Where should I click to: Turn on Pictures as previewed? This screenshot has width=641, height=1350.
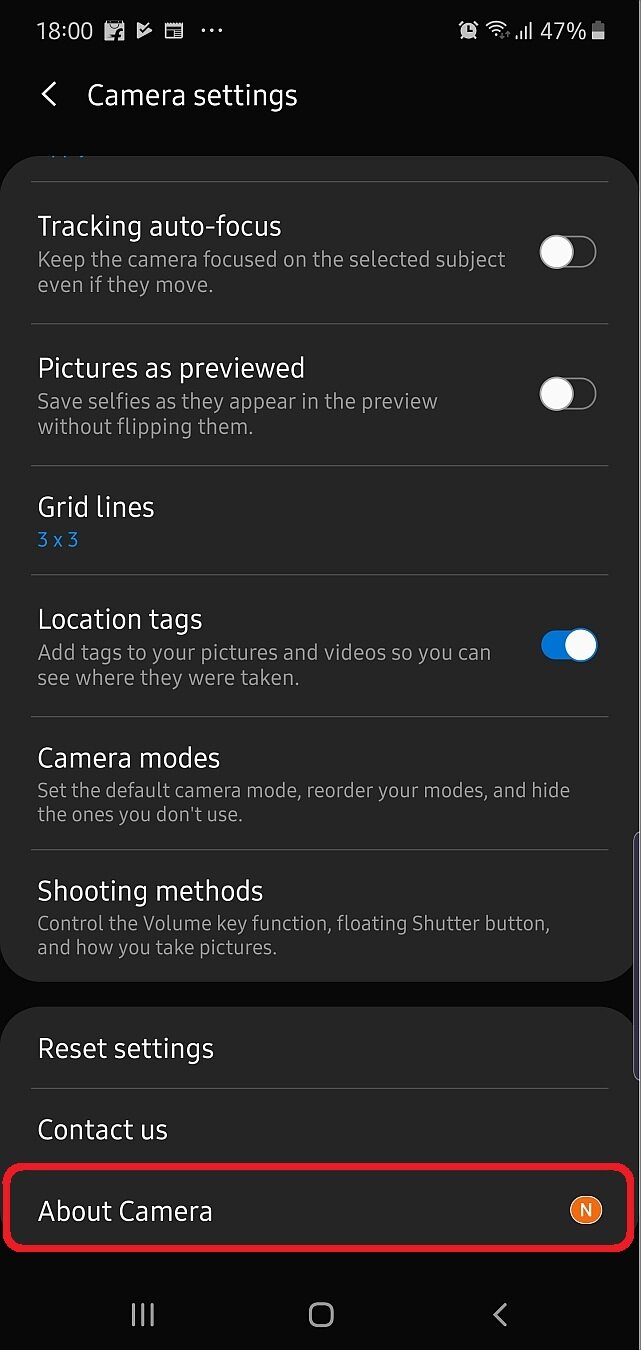coord(567,395)
